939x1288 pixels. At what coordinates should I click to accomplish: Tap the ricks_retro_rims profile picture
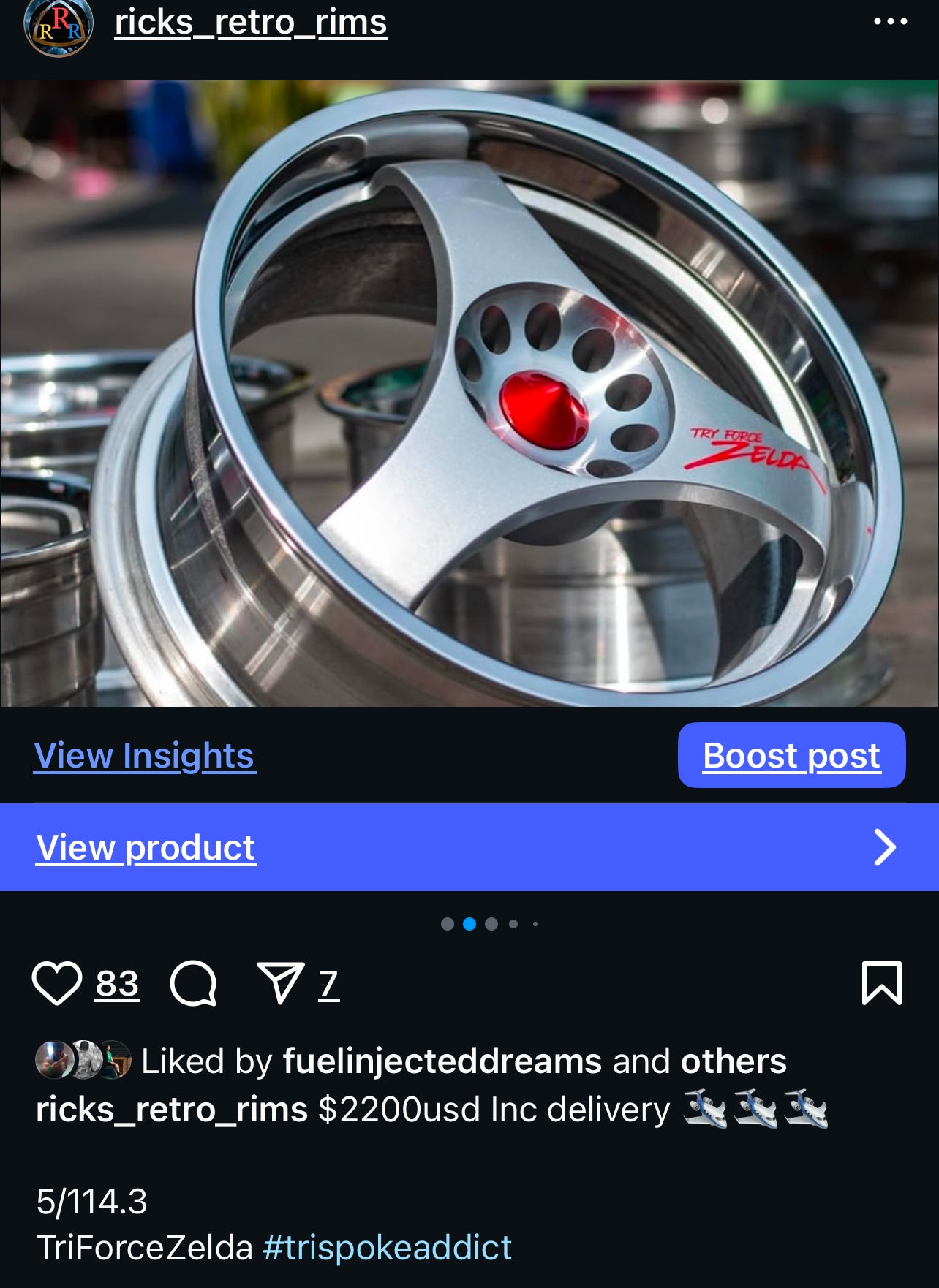[58, 28]
